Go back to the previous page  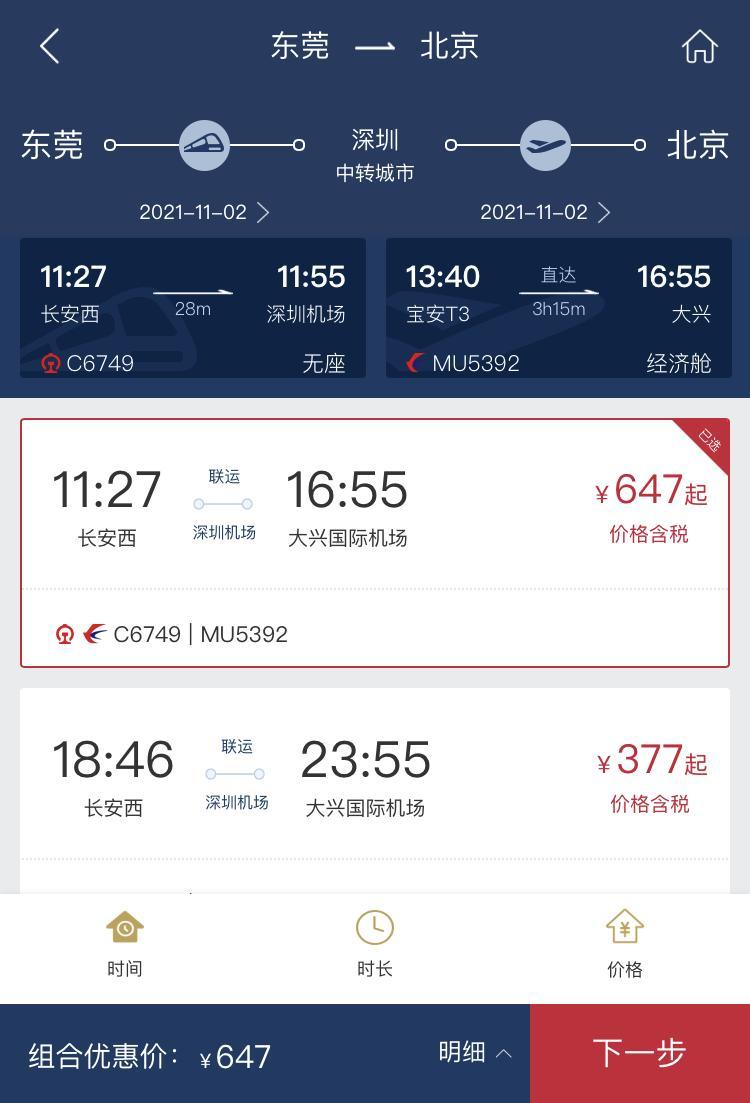coord(50,46)
